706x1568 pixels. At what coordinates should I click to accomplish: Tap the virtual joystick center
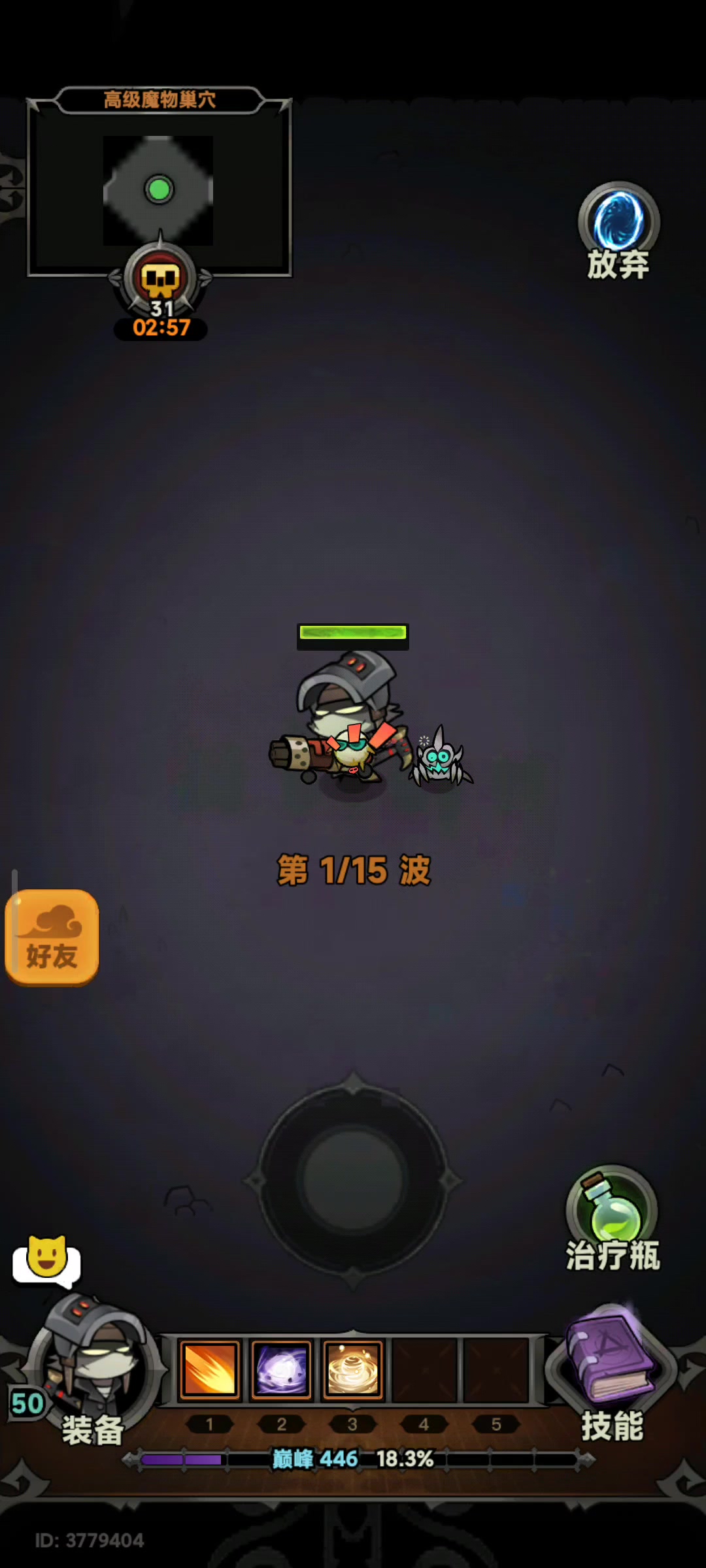353,1180
